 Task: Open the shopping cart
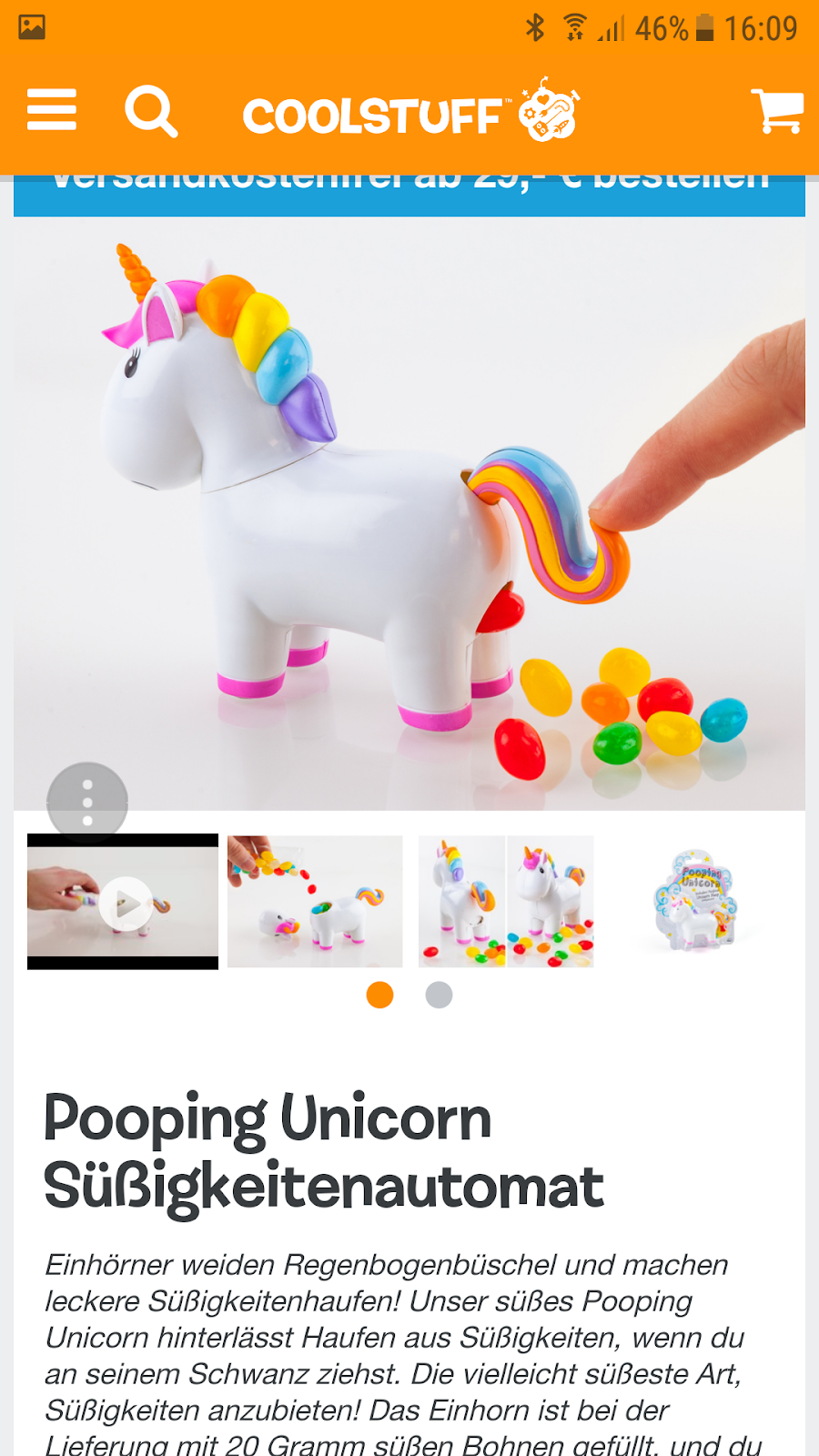pos(776,111)
